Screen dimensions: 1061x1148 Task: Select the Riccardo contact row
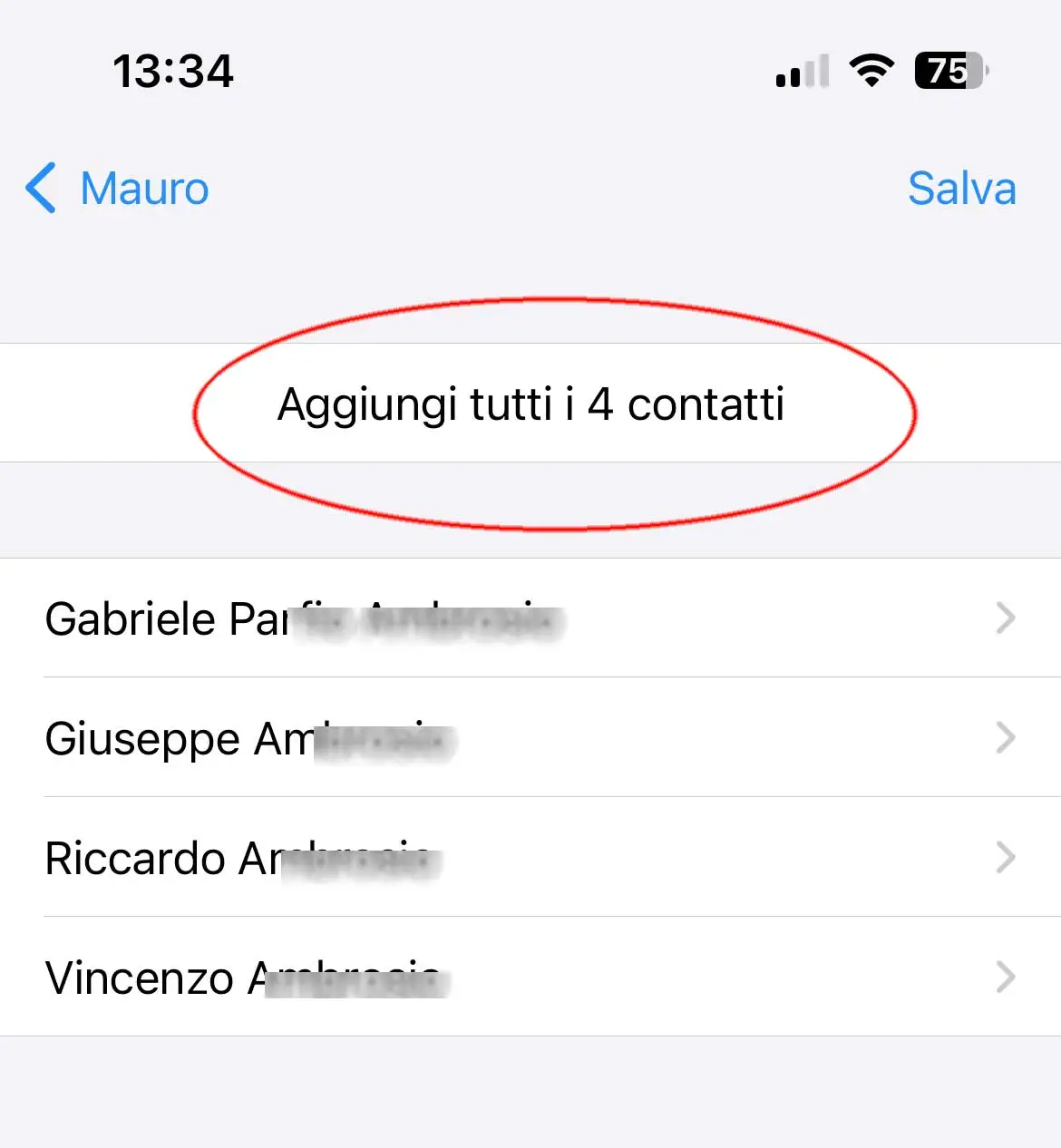(x=530, y=858)
